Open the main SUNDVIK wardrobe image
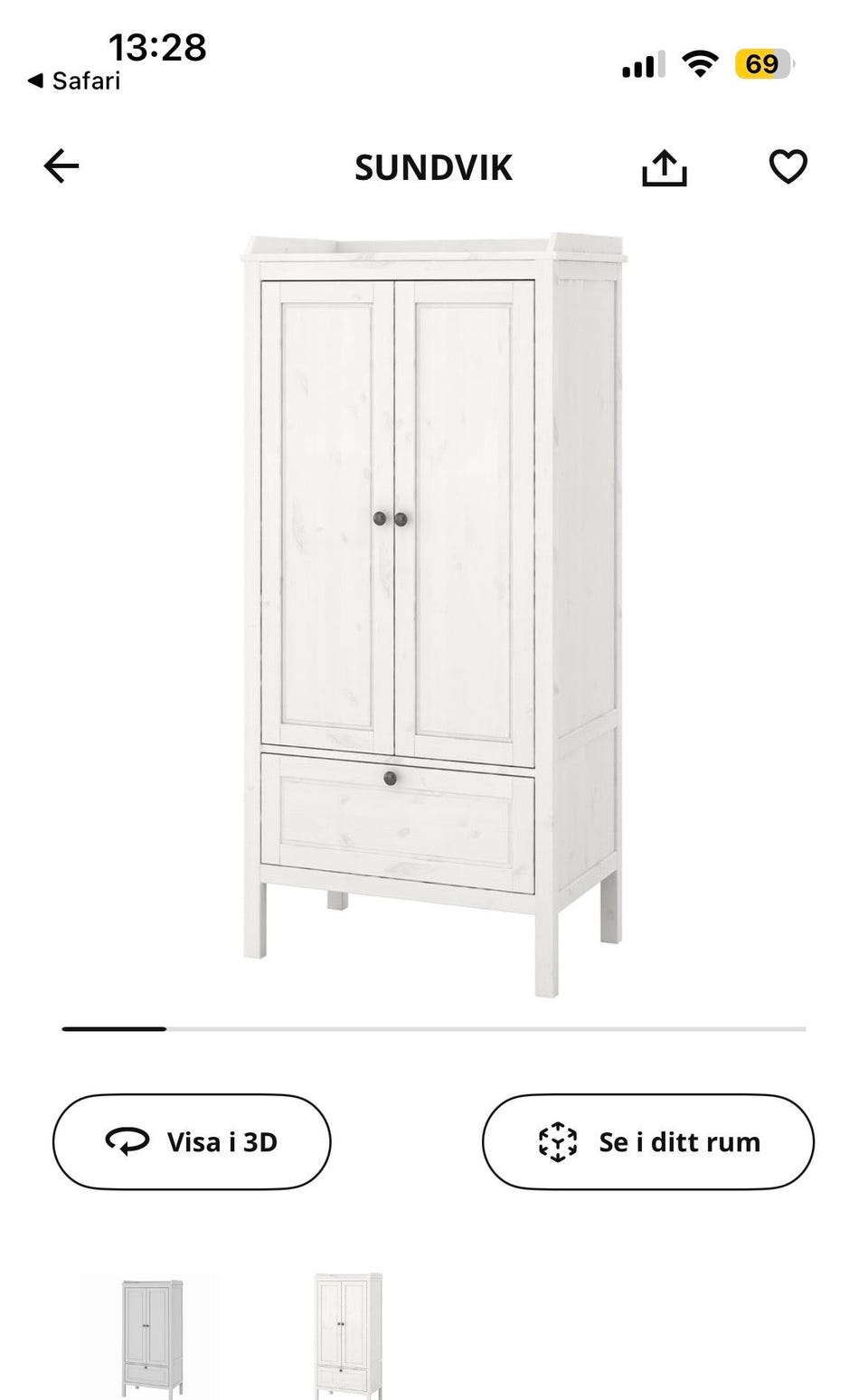 click(434, 615)
